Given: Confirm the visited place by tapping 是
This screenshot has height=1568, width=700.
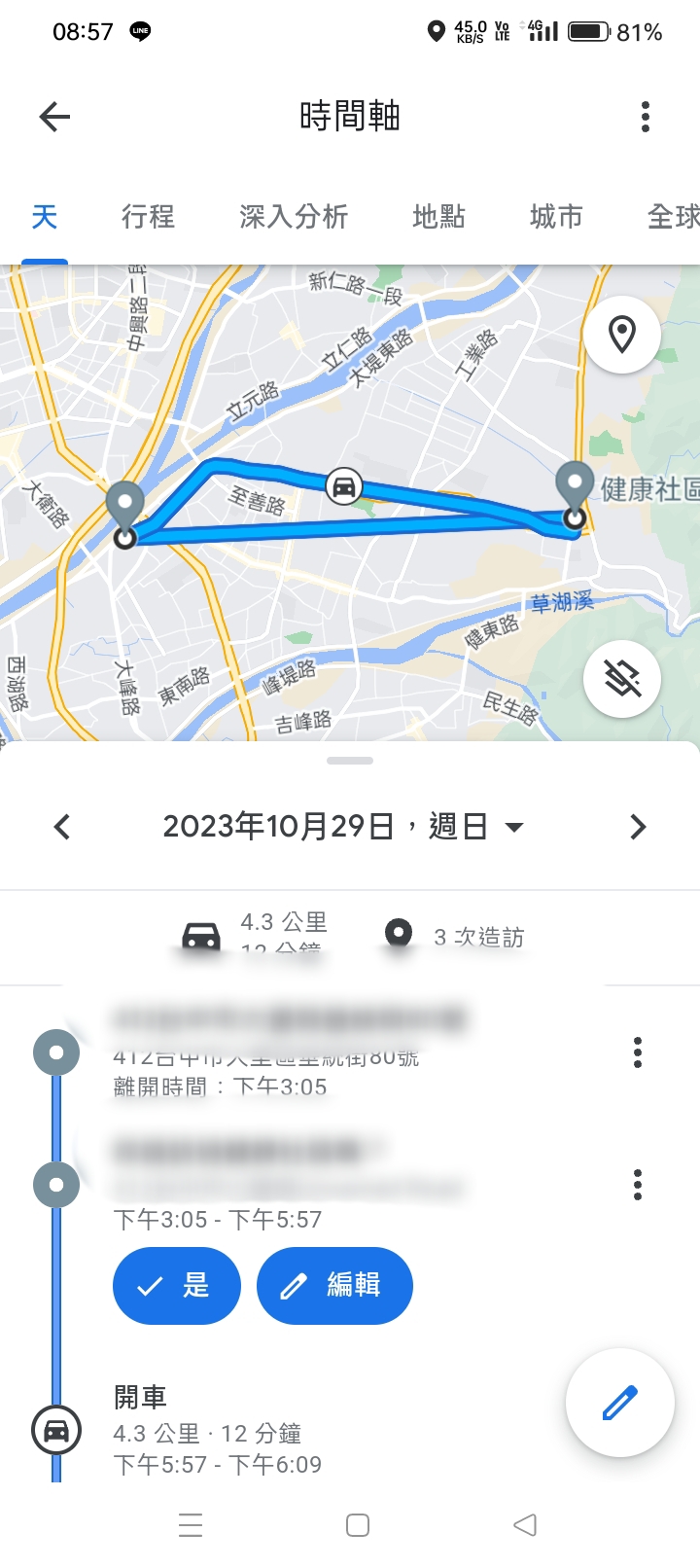Looking at the screenshot, I should 176,1285.
